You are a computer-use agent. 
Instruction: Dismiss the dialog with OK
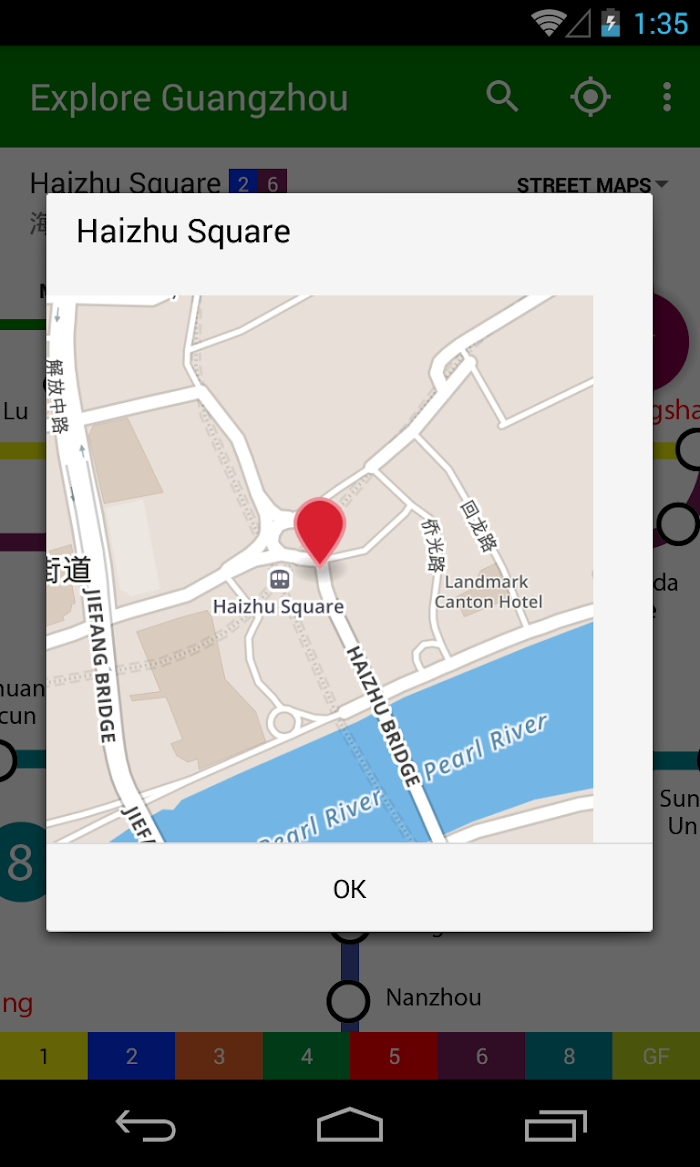click(350, 889)
